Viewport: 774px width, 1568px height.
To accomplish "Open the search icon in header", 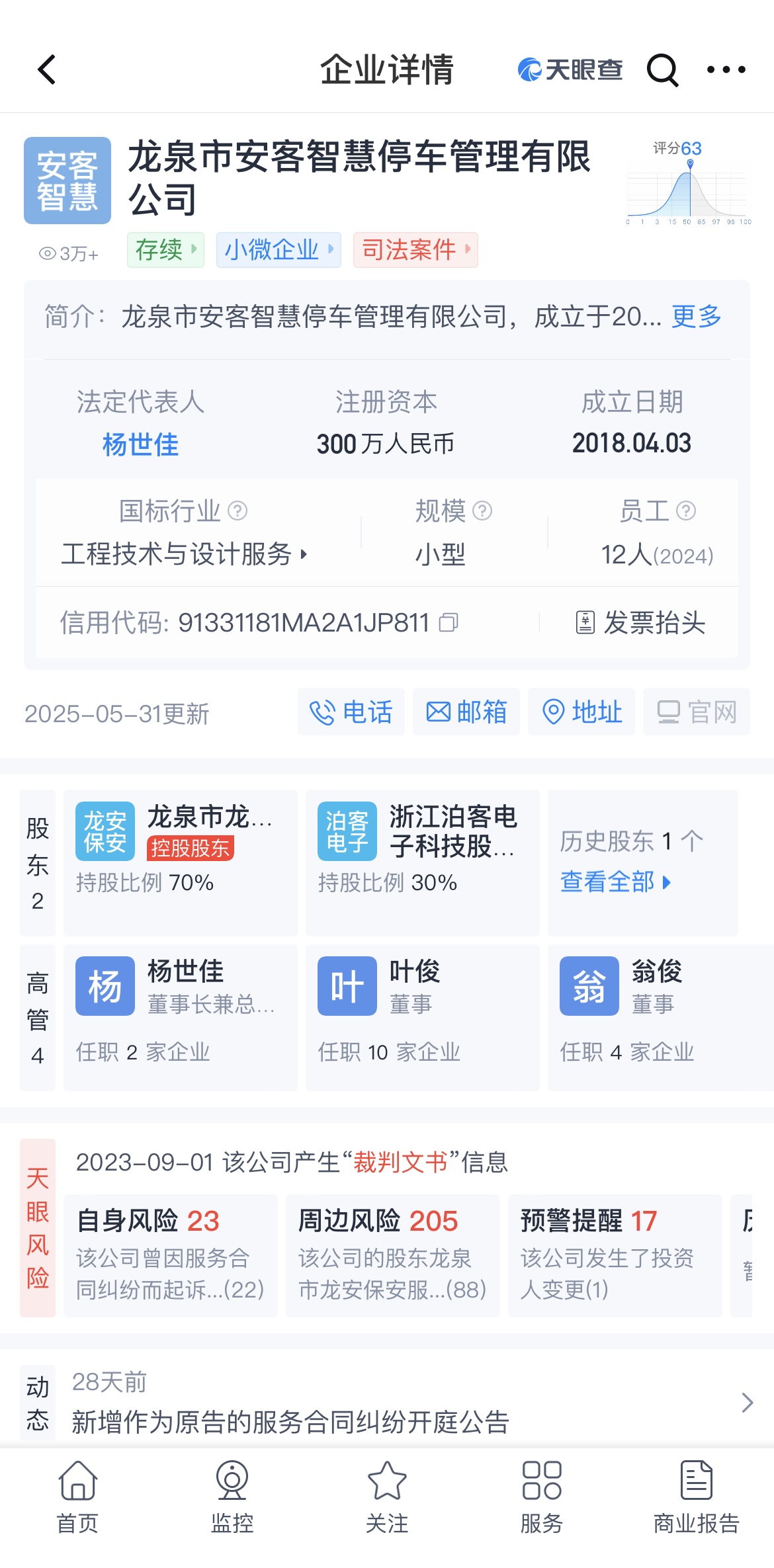I will (x=662, y=69).
